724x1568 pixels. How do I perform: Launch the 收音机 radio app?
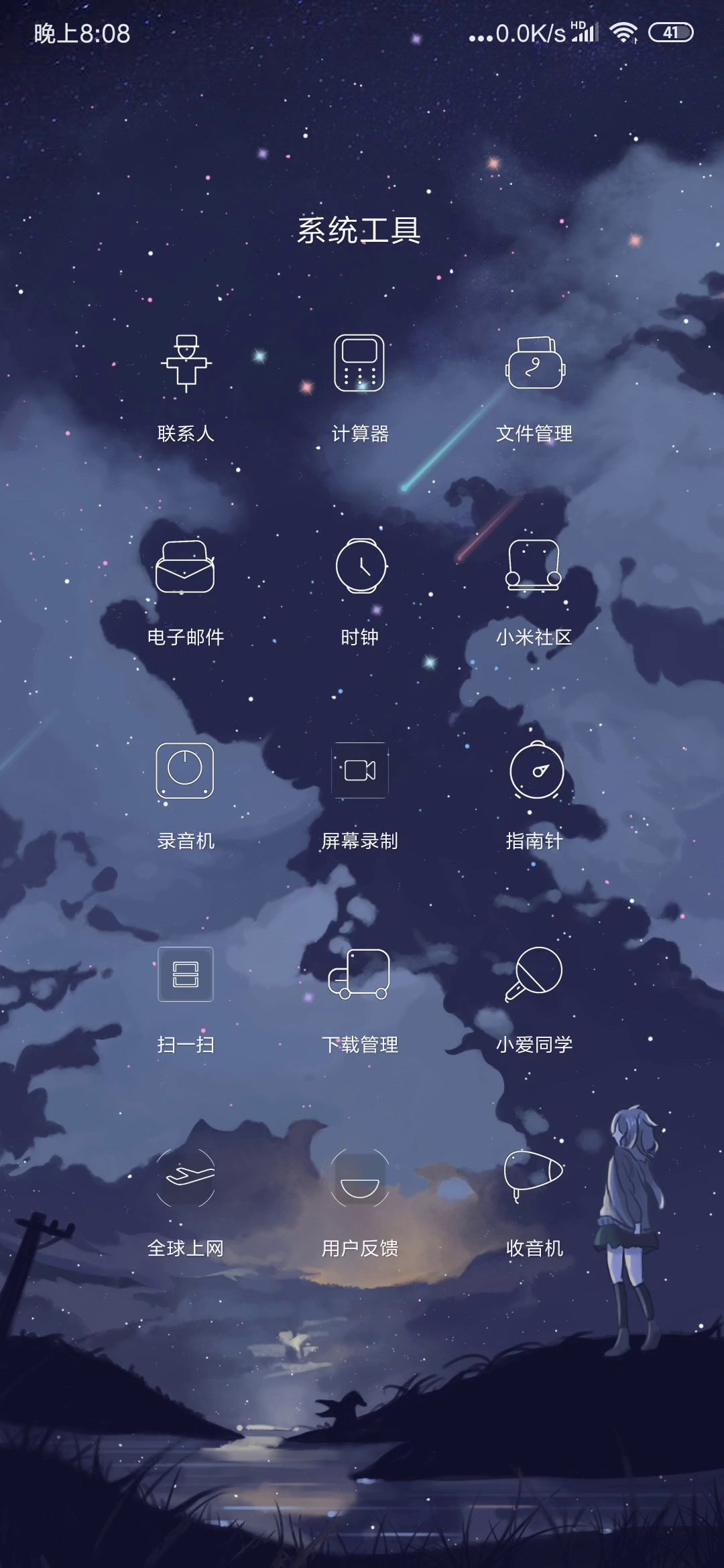point(534,1177)
